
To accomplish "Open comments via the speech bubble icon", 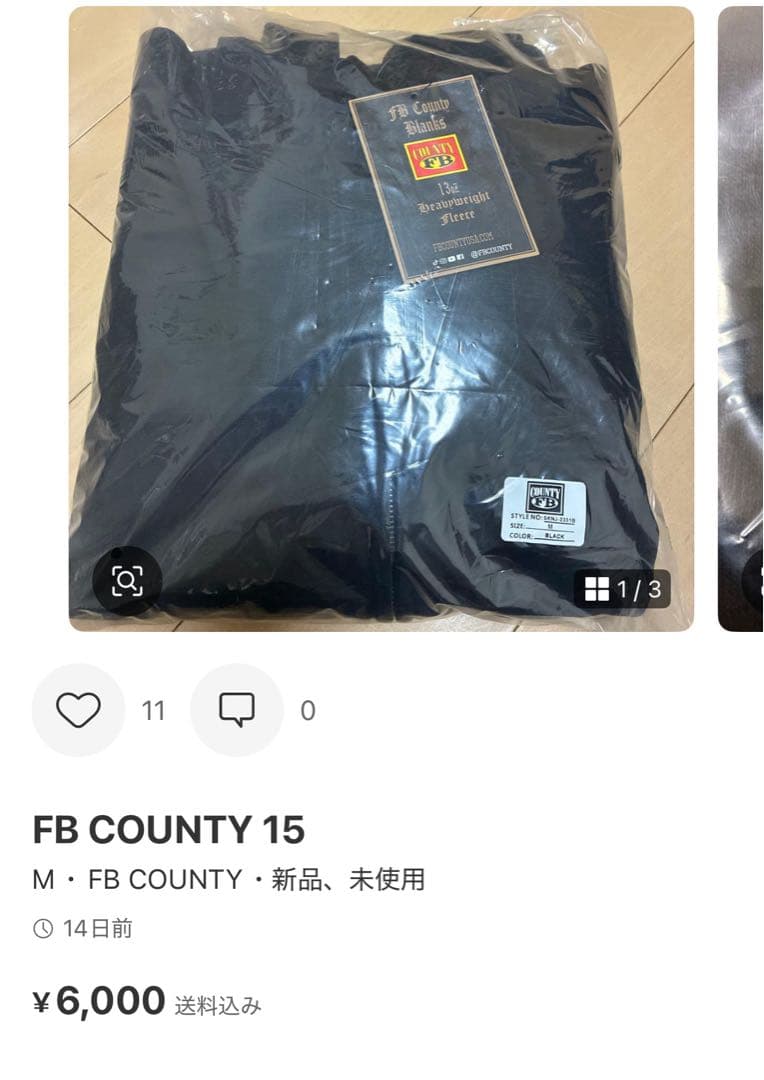I will (236, 711).
